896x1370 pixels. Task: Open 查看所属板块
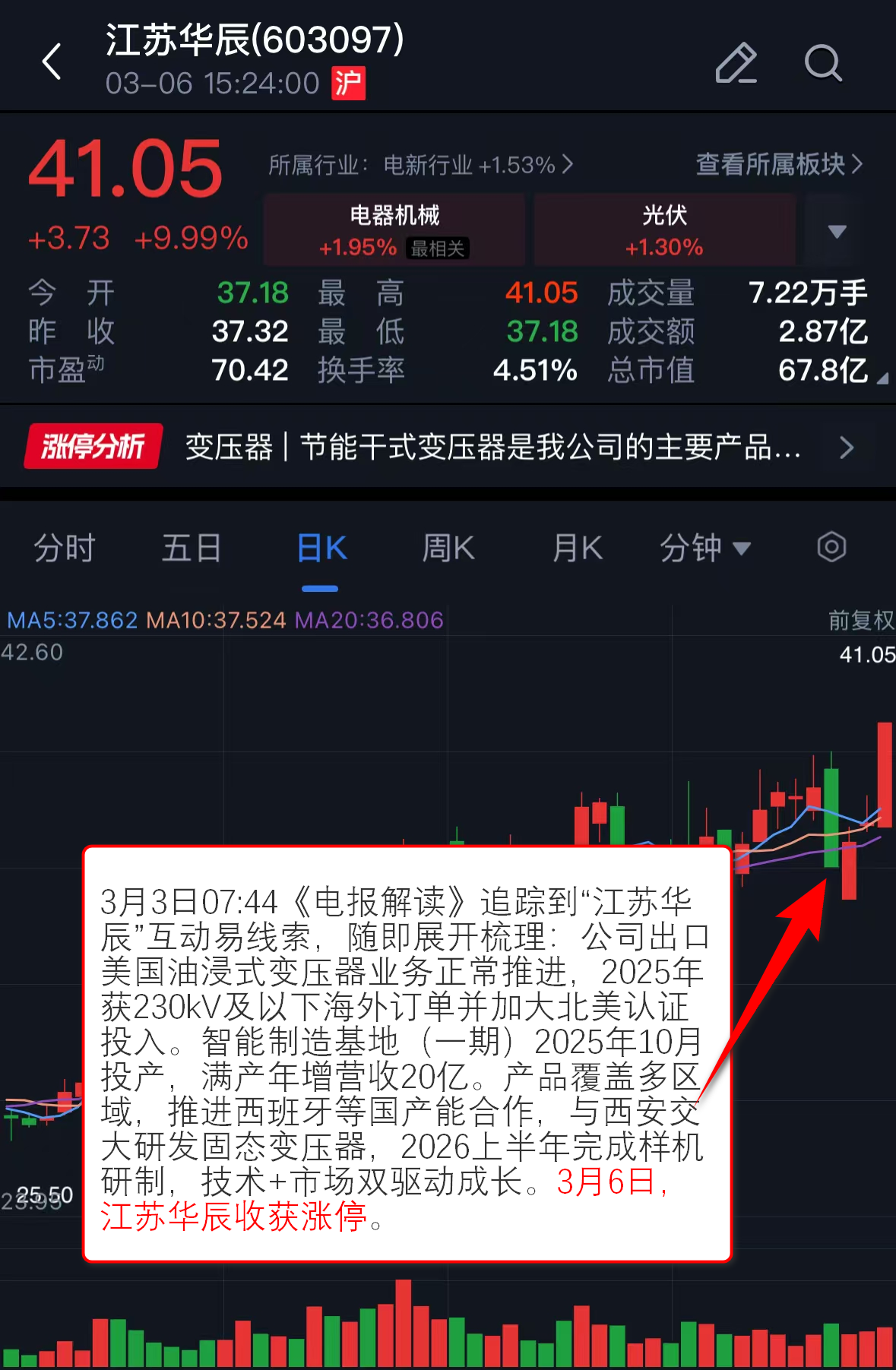point(779,164)
